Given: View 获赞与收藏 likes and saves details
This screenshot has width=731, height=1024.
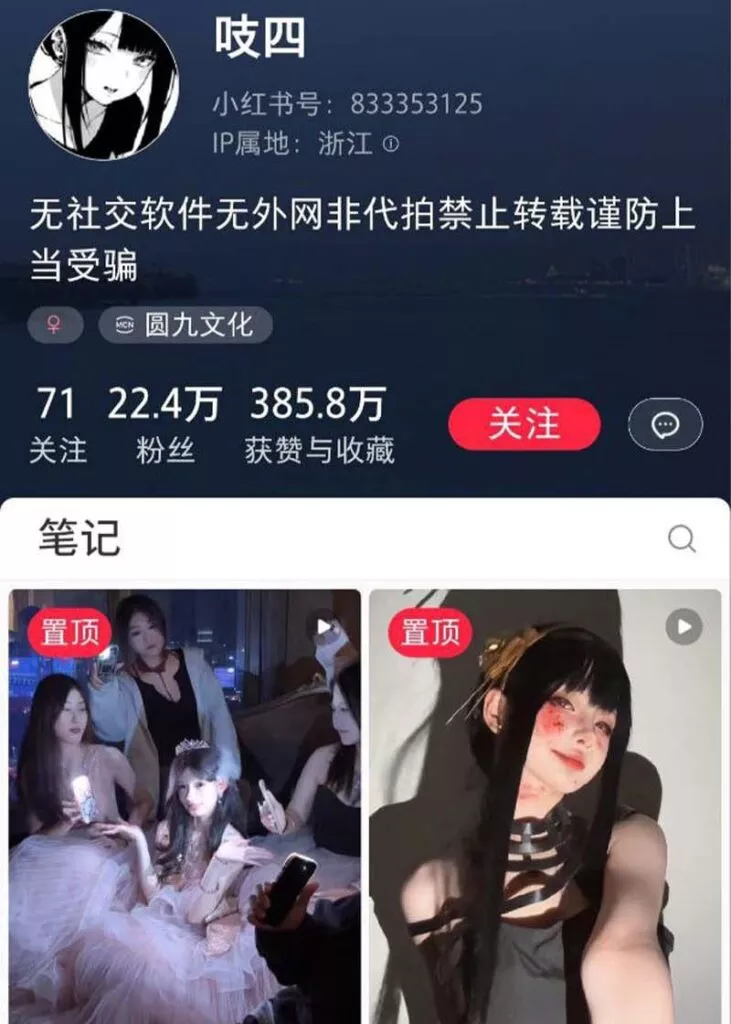Looking at the screenshot, I should point(319,427).
